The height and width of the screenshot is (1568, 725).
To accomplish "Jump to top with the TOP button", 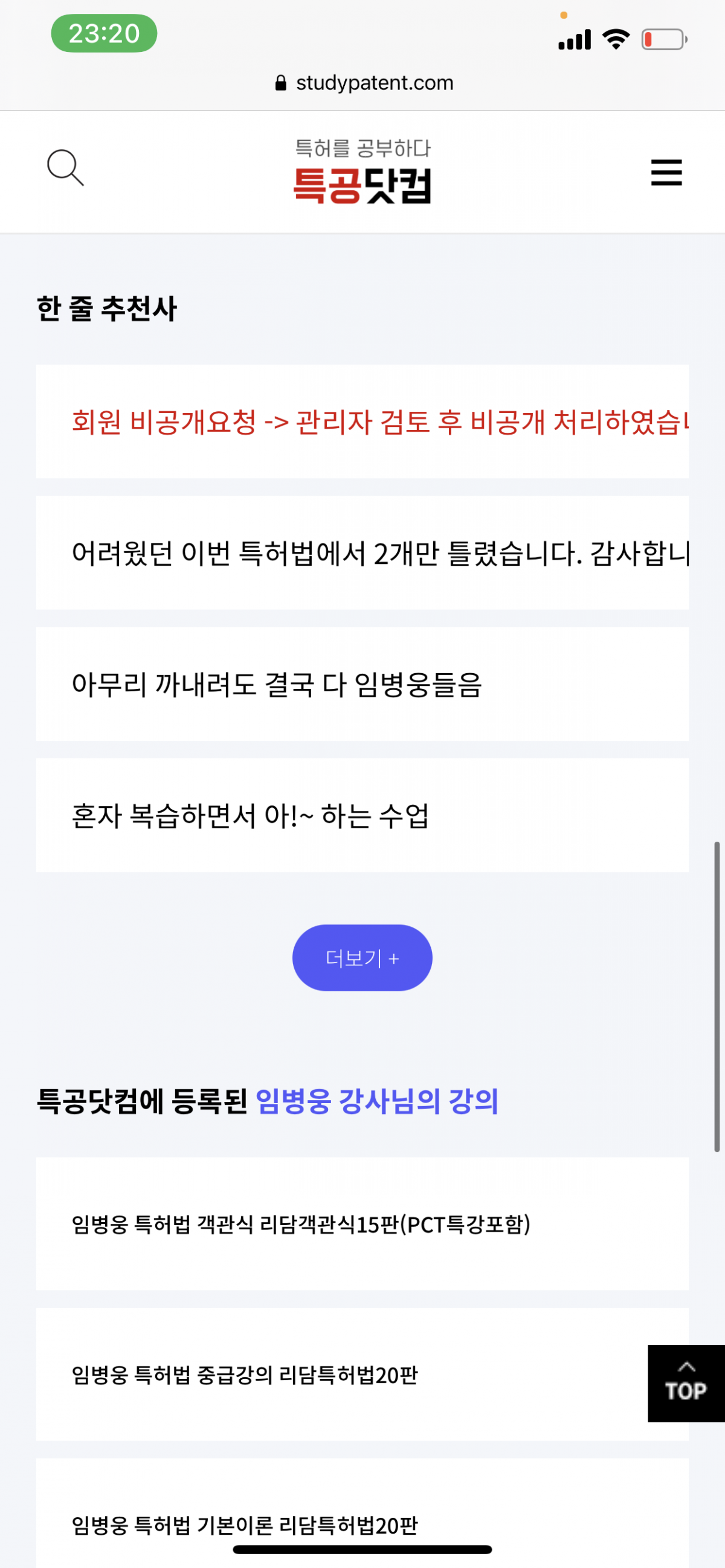I will pyautogui.click(x=685, y=1384).
